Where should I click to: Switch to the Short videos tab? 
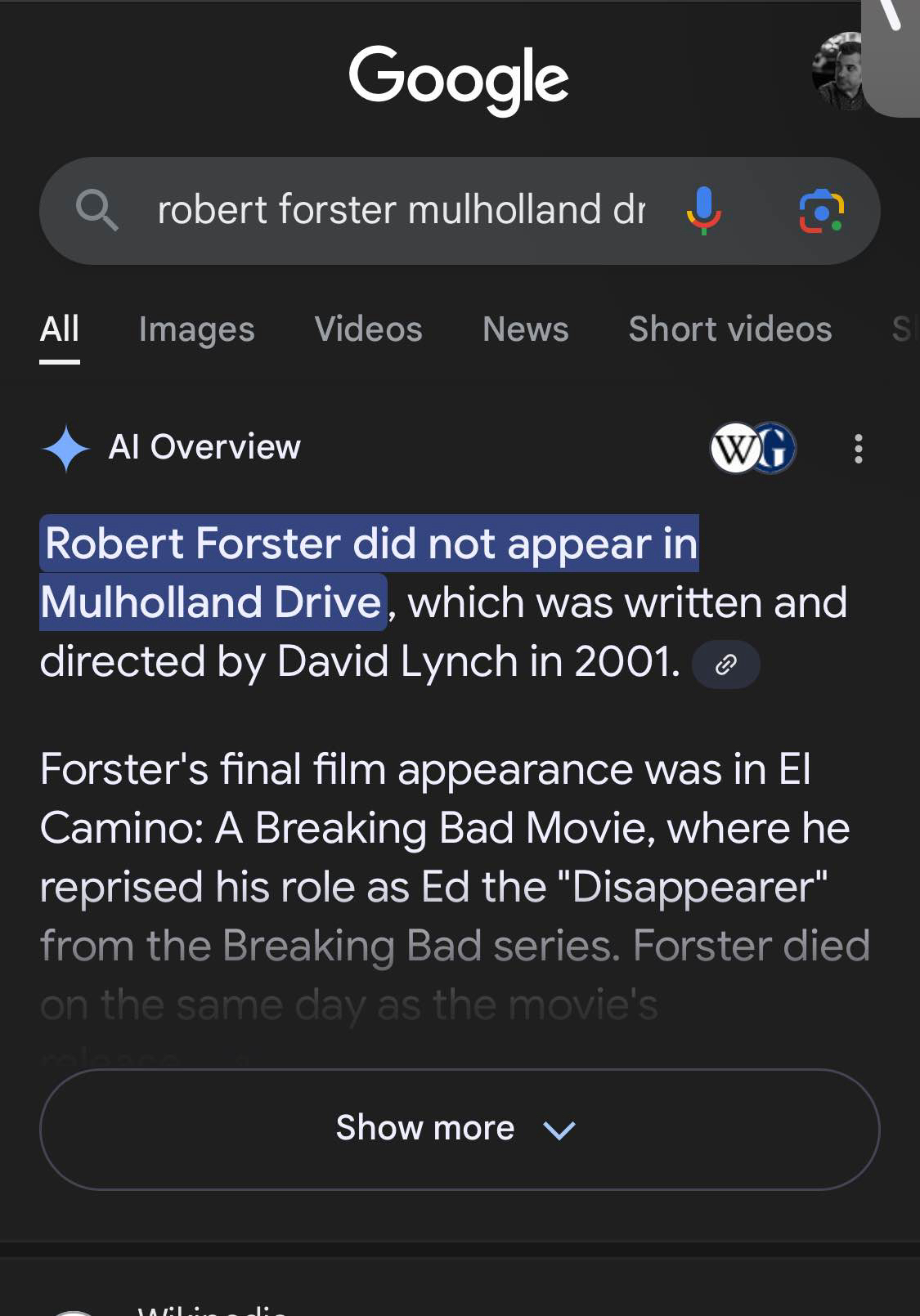point(729,329)
